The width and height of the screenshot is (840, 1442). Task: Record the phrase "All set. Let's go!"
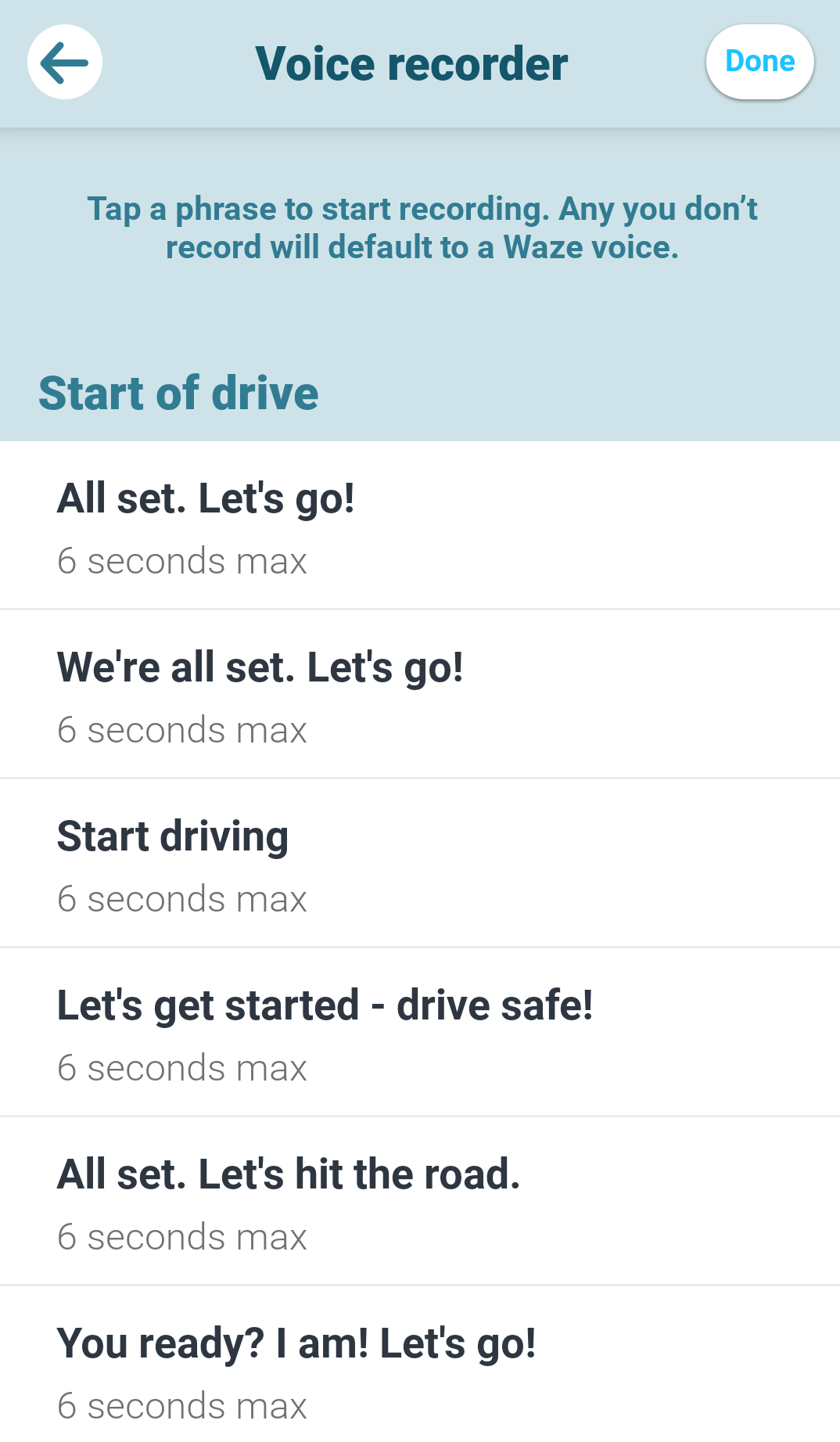click(x=420, y=525)
